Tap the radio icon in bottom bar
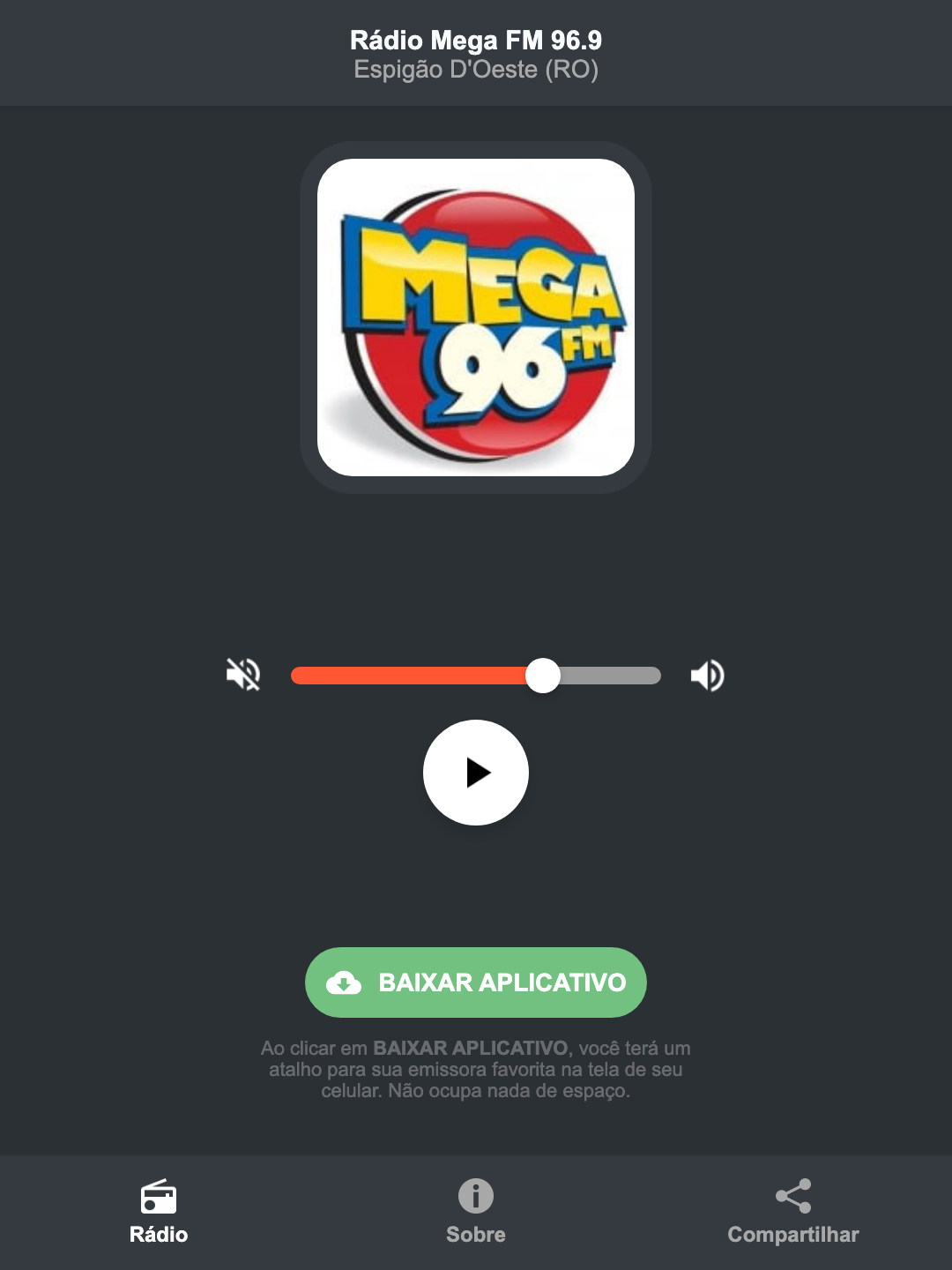Image resolution: width=952 pixels, height=1270 pixels. click(159, 1199)
